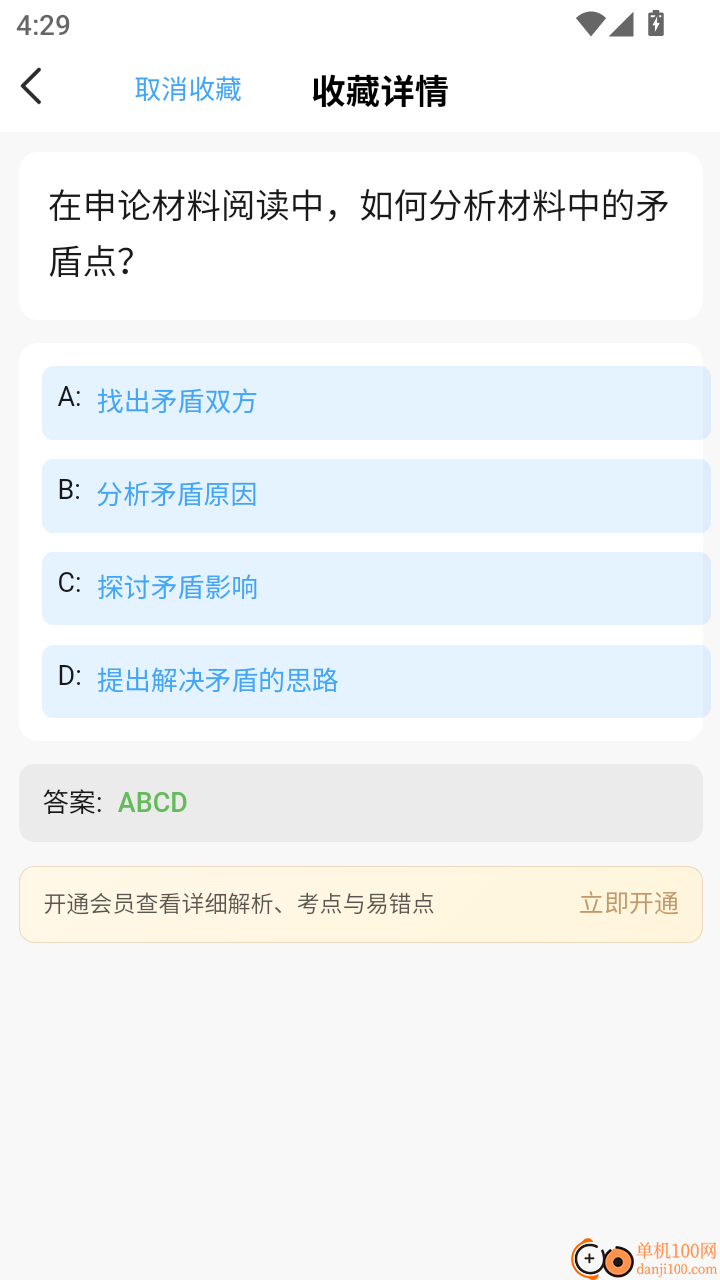Tap 取消收藏 to remove favorite

[x=187, y=89]
